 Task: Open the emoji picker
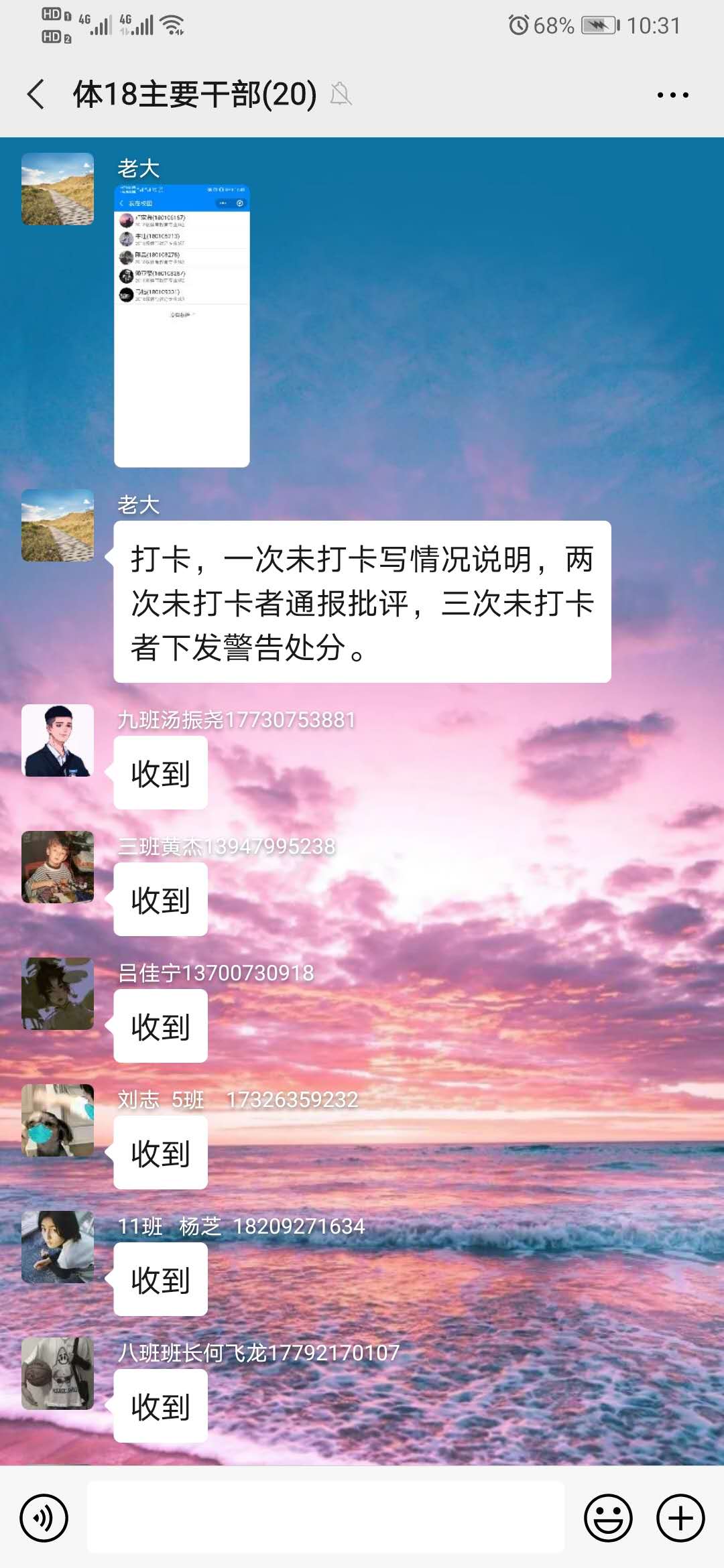608,1518
